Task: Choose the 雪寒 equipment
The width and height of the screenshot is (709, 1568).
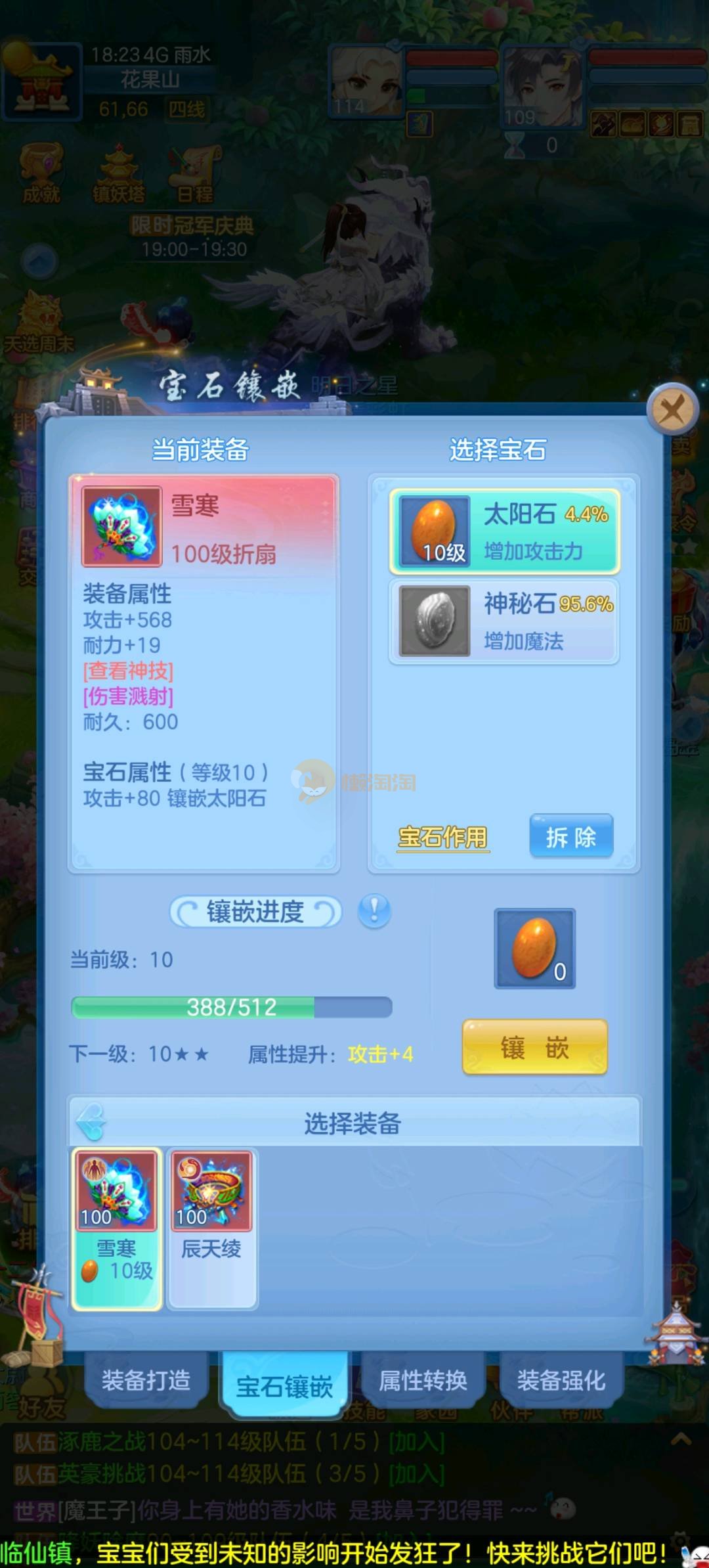Action: click(117, 1228)
